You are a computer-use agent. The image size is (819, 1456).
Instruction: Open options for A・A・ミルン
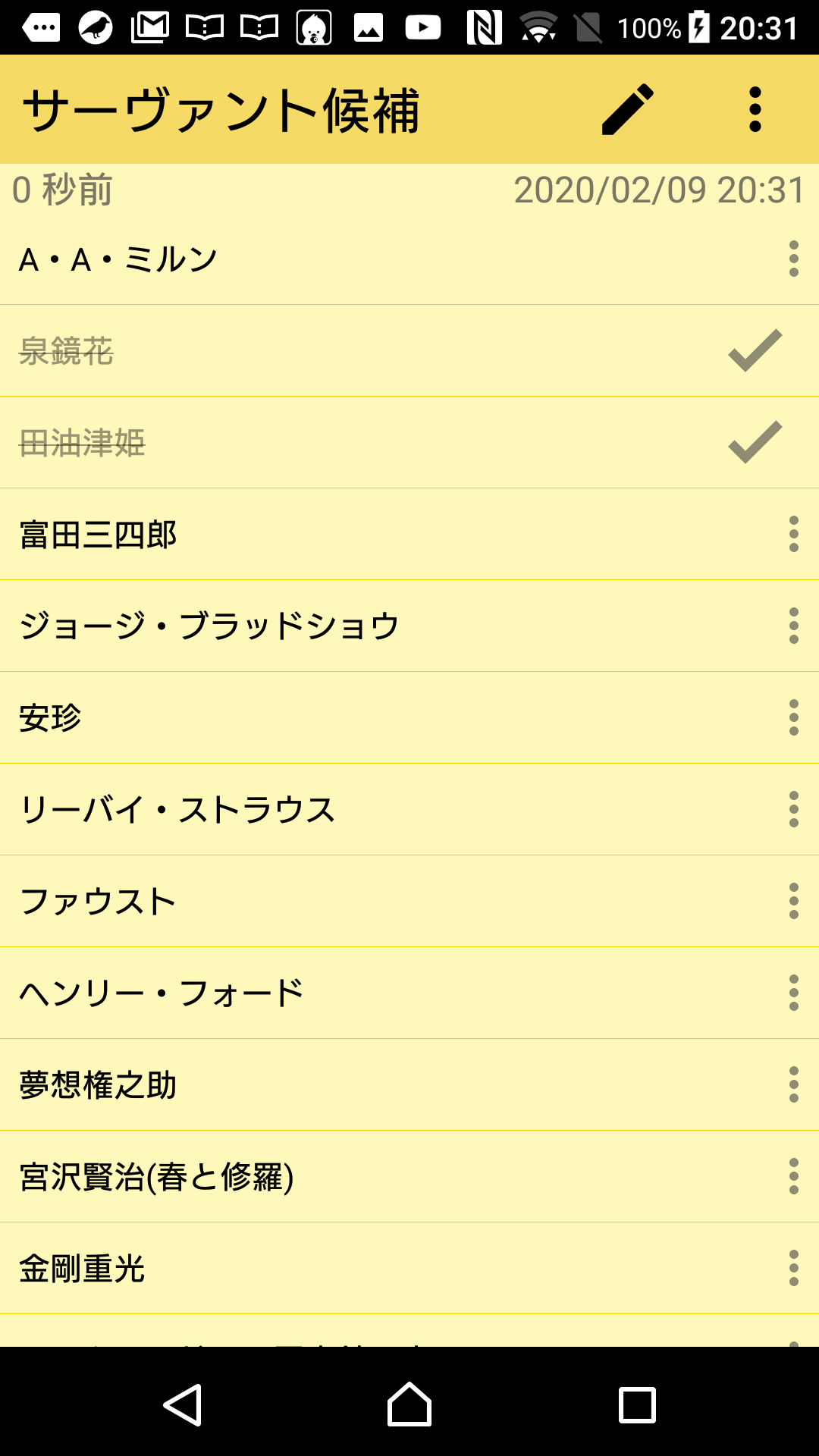[x=793, y=259]
